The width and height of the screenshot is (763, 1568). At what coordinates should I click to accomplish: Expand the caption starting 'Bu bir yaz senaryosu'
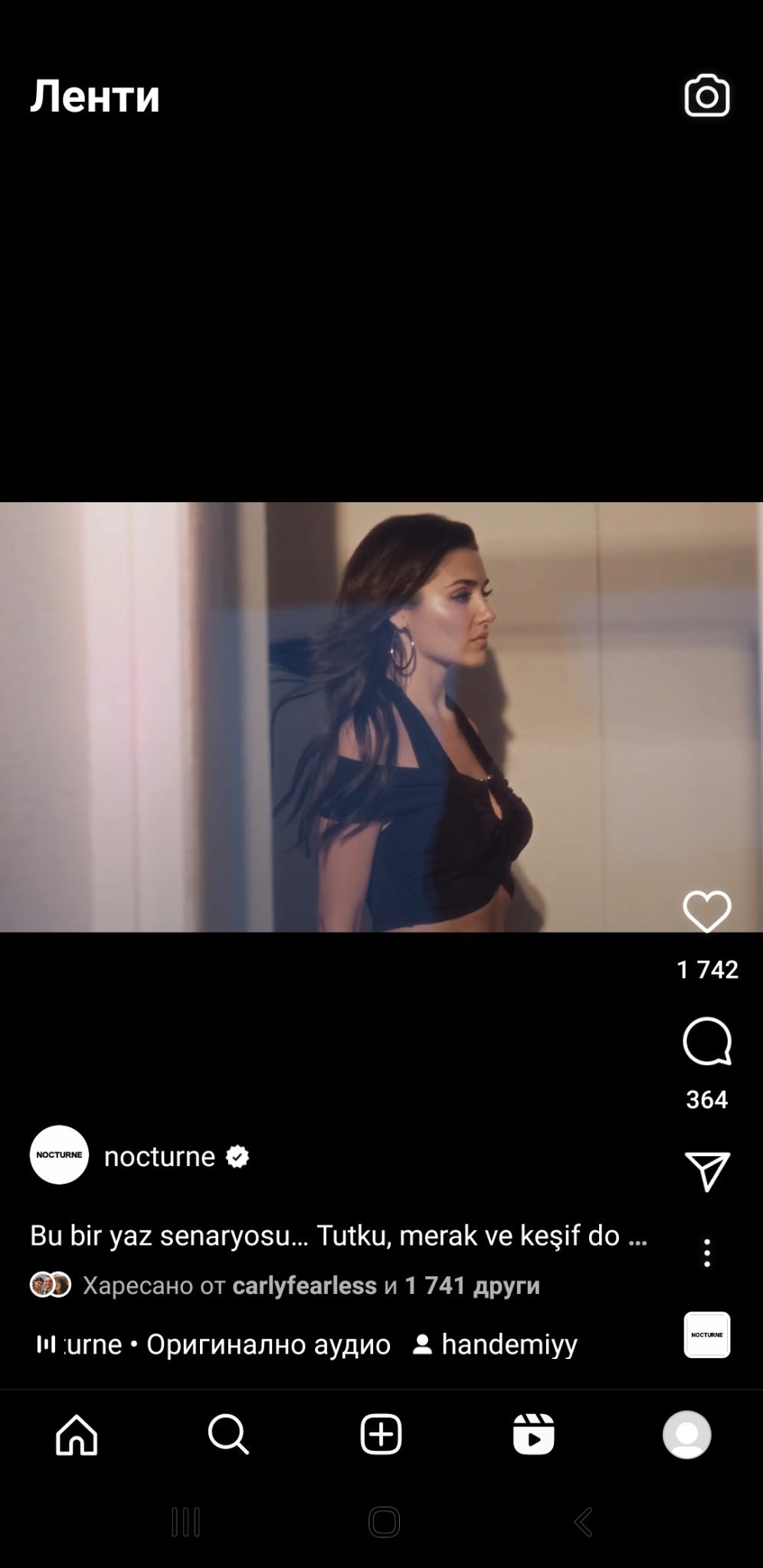point(338,1235)
